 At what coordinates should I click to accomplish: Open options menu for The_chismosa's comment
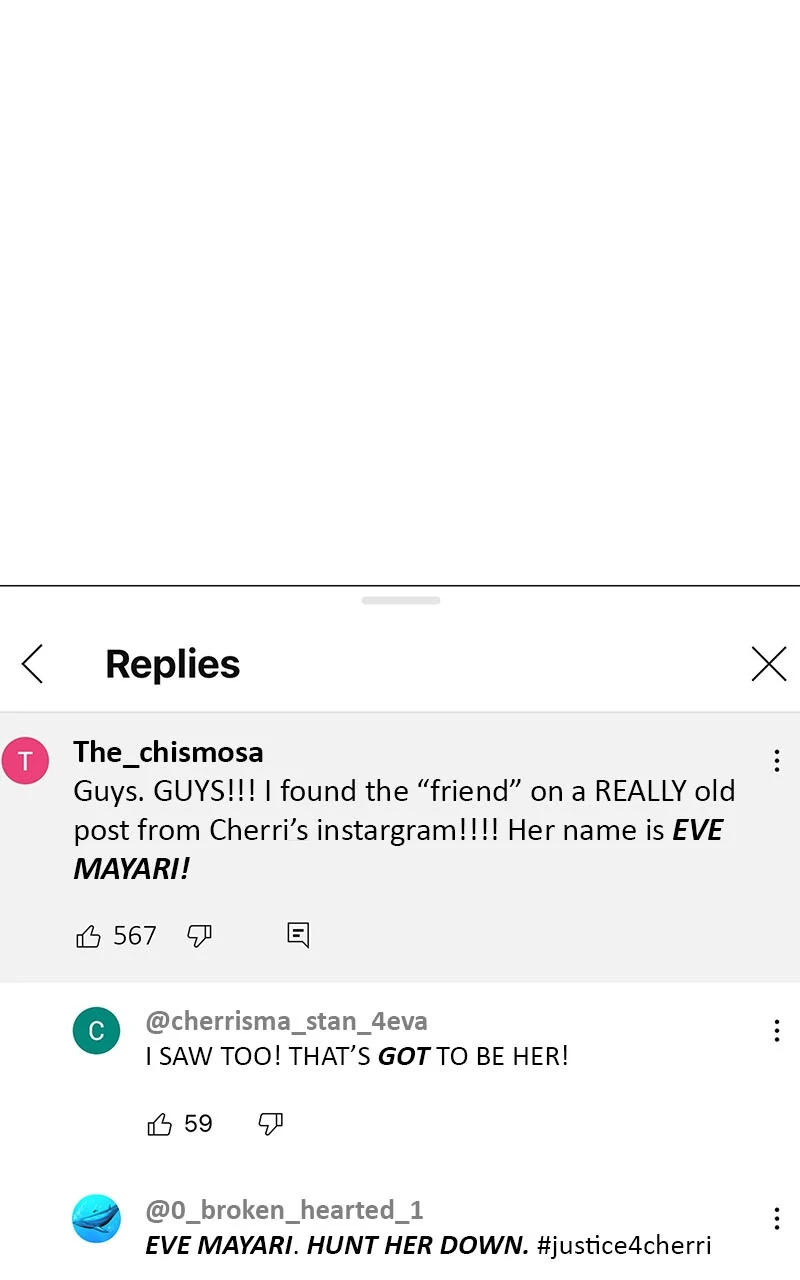click(x=776, y=761)
